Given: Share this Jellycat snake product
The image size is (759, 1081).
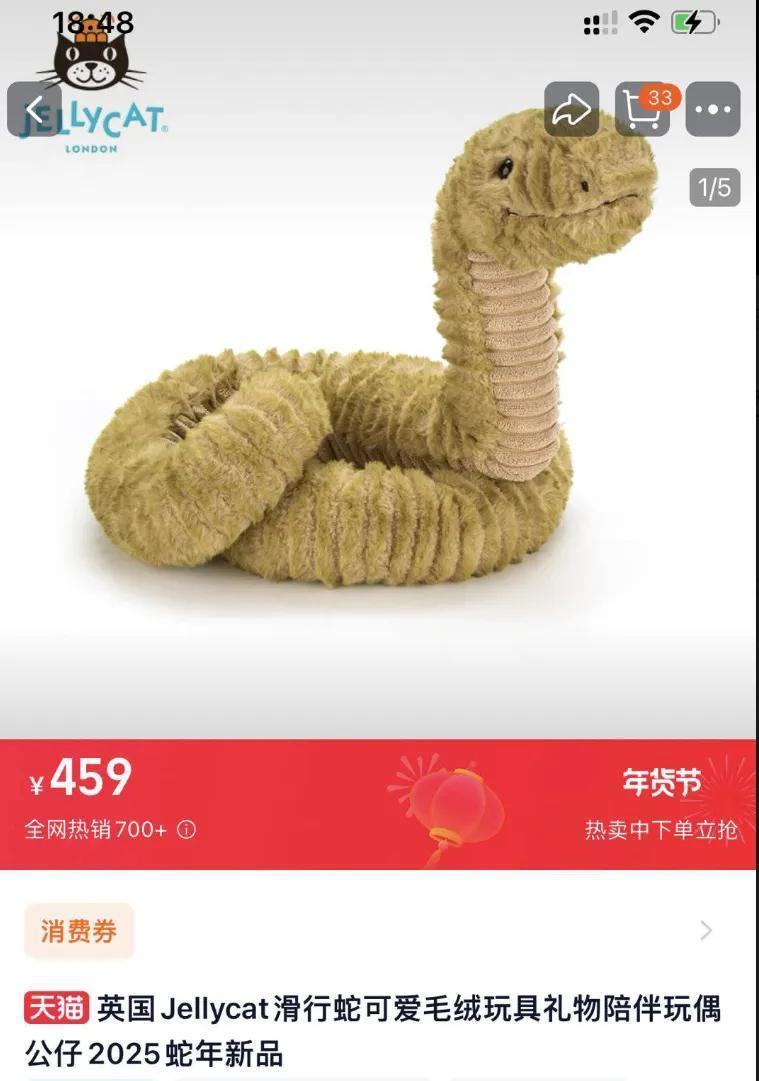Looking at the screenshot, I should [571, 110].
